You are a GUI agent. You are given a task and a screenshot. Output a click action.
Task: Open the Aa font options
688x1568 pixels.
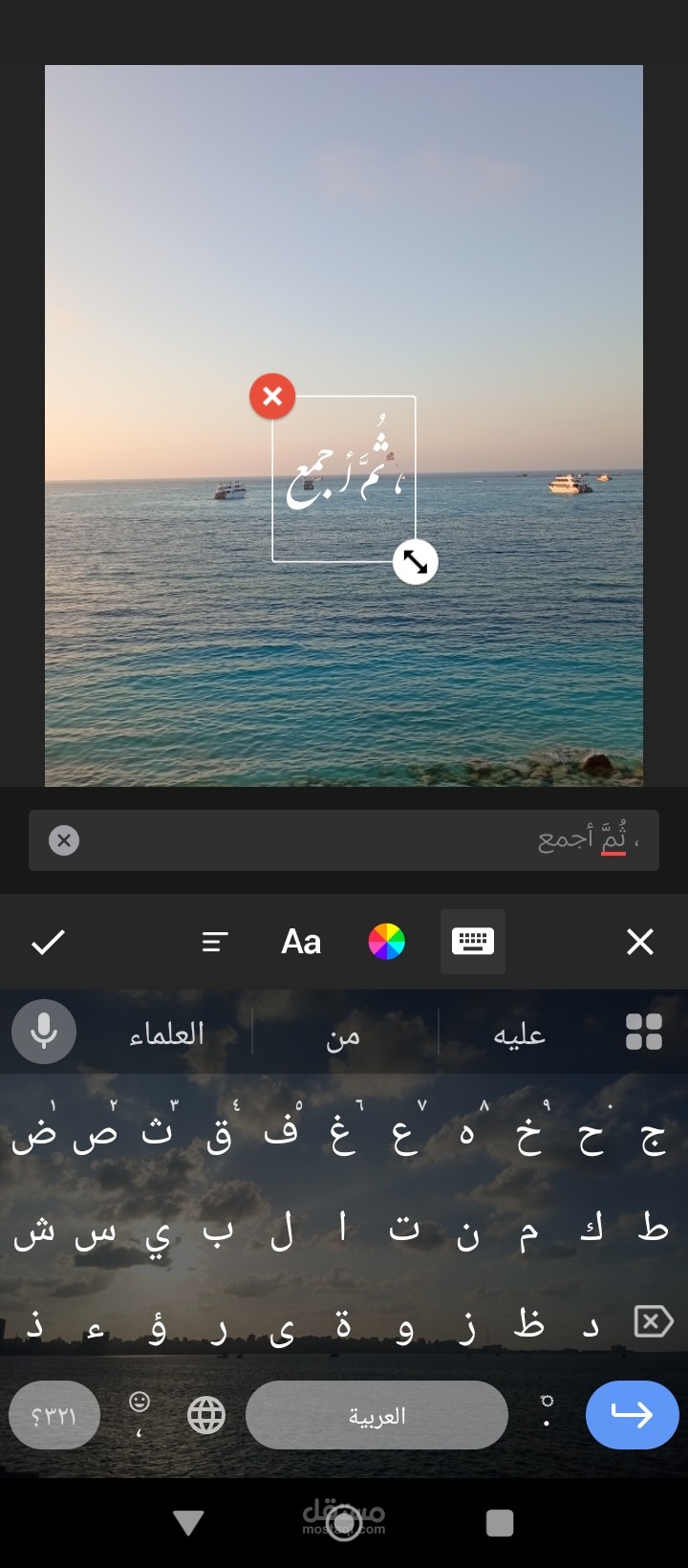(301, 942)
